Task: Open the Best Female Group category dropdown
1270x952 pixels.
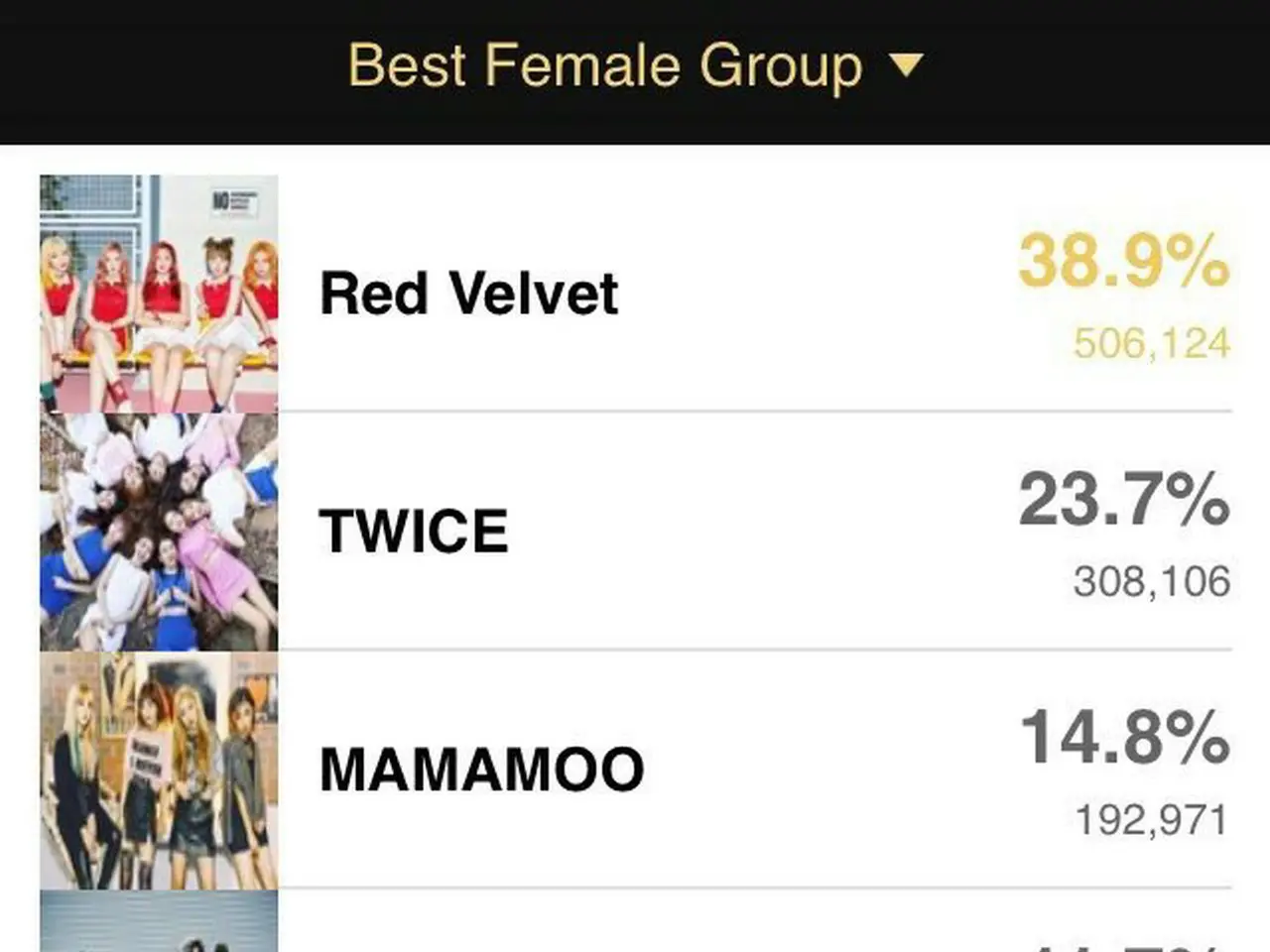Action: click(x=635, y=66)
